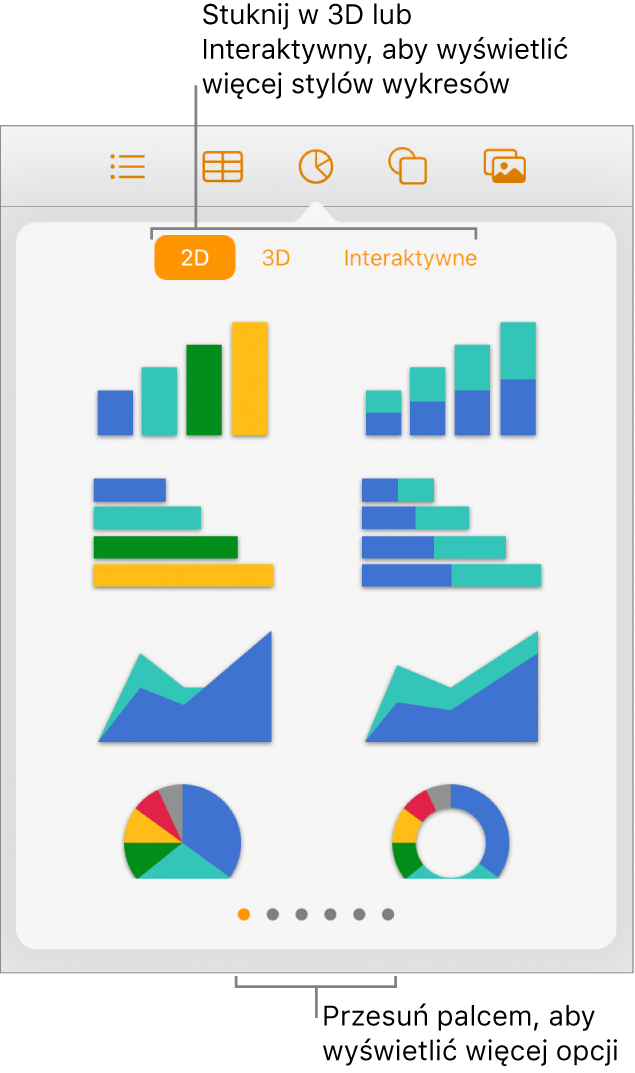This screenshot has width=635, height=1073.
Task: Open the shapes icon in the toolbar
Action: 408,166
